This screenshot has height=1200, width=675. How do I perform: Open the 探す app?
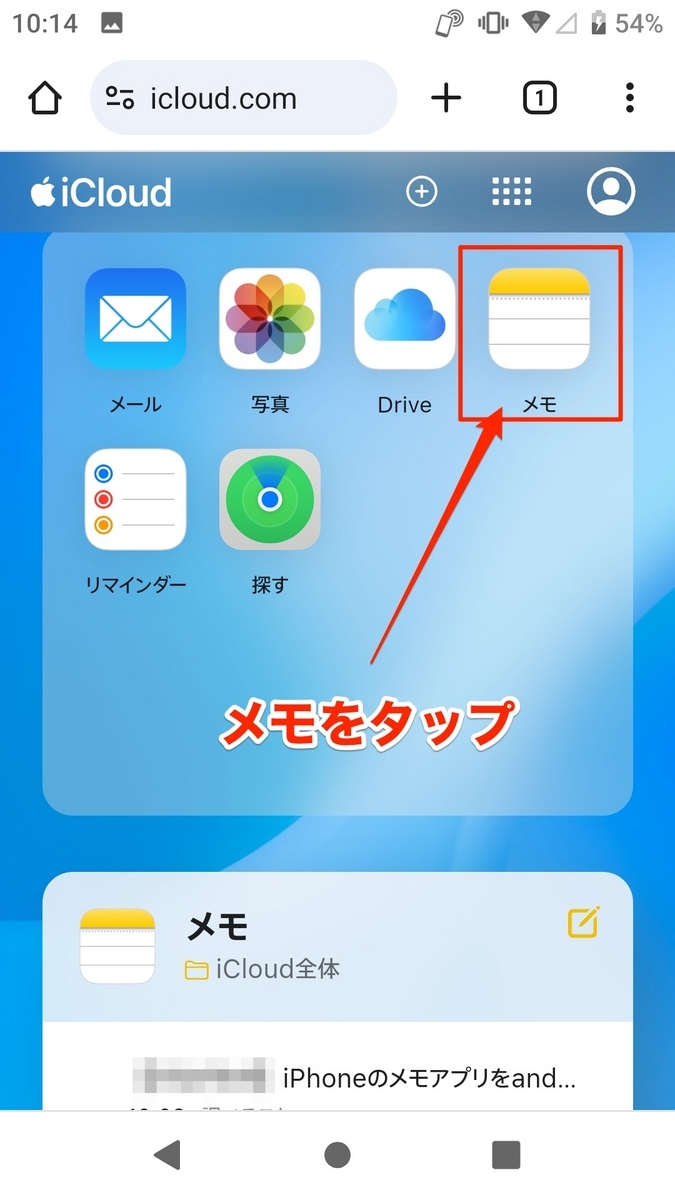tap(270, 500)
